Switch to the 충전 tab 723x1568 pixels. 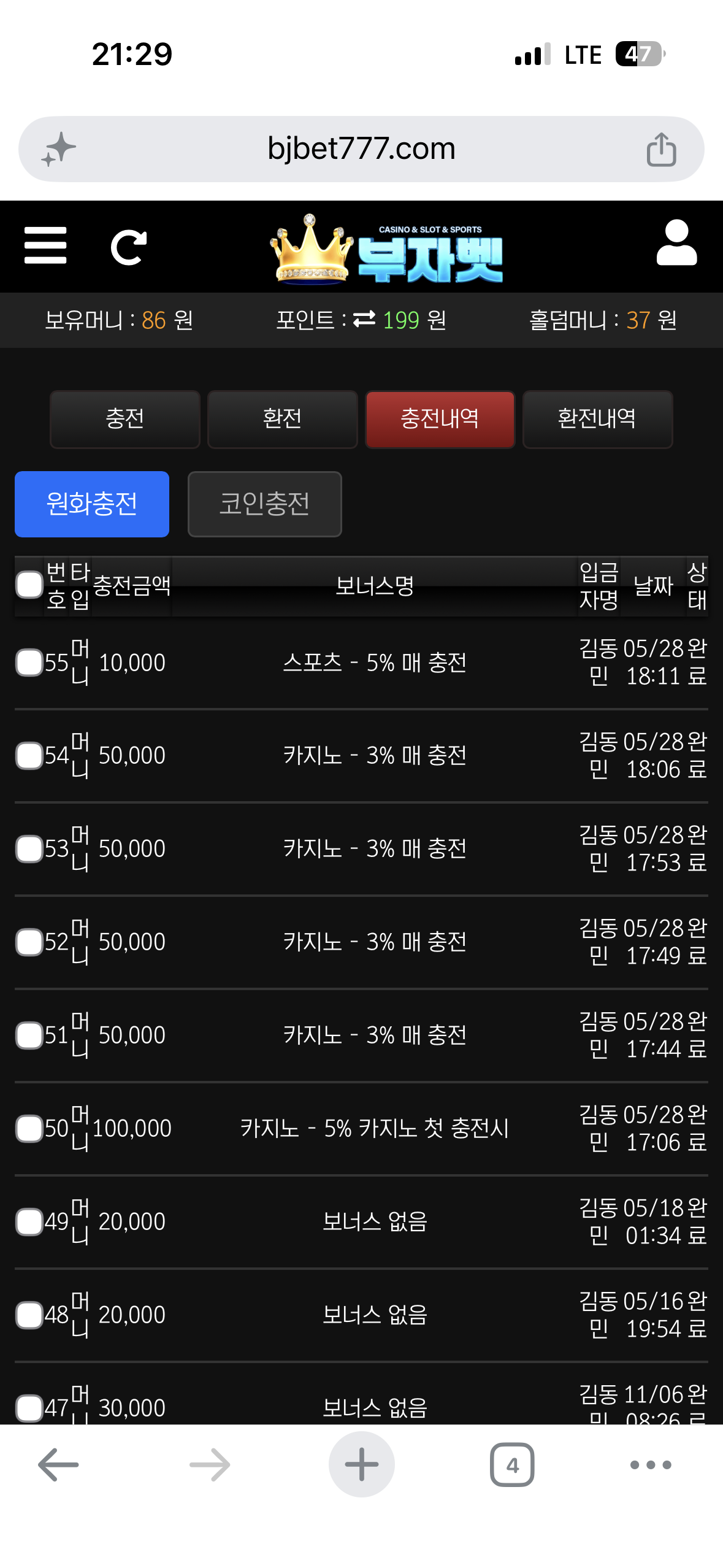pyautogui.click(x=125, y=419)
